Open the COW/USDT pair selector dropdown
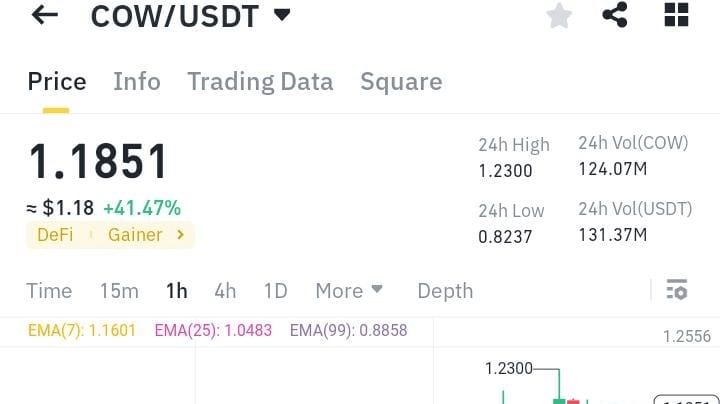The width and height of the screenshot is (720, 404). coord(190,16)
